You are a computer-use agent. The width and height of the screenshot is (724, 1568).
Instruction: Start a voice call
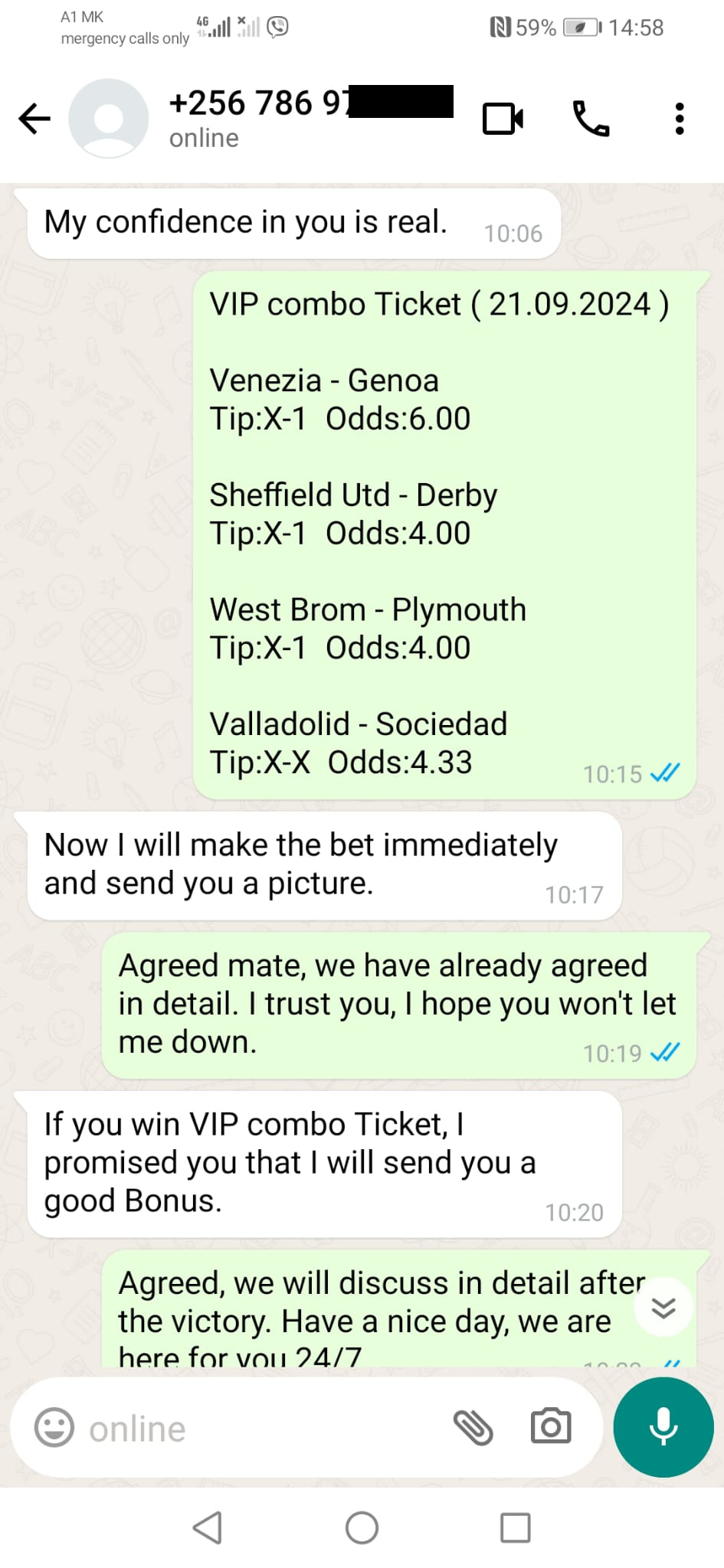(591, 119)
